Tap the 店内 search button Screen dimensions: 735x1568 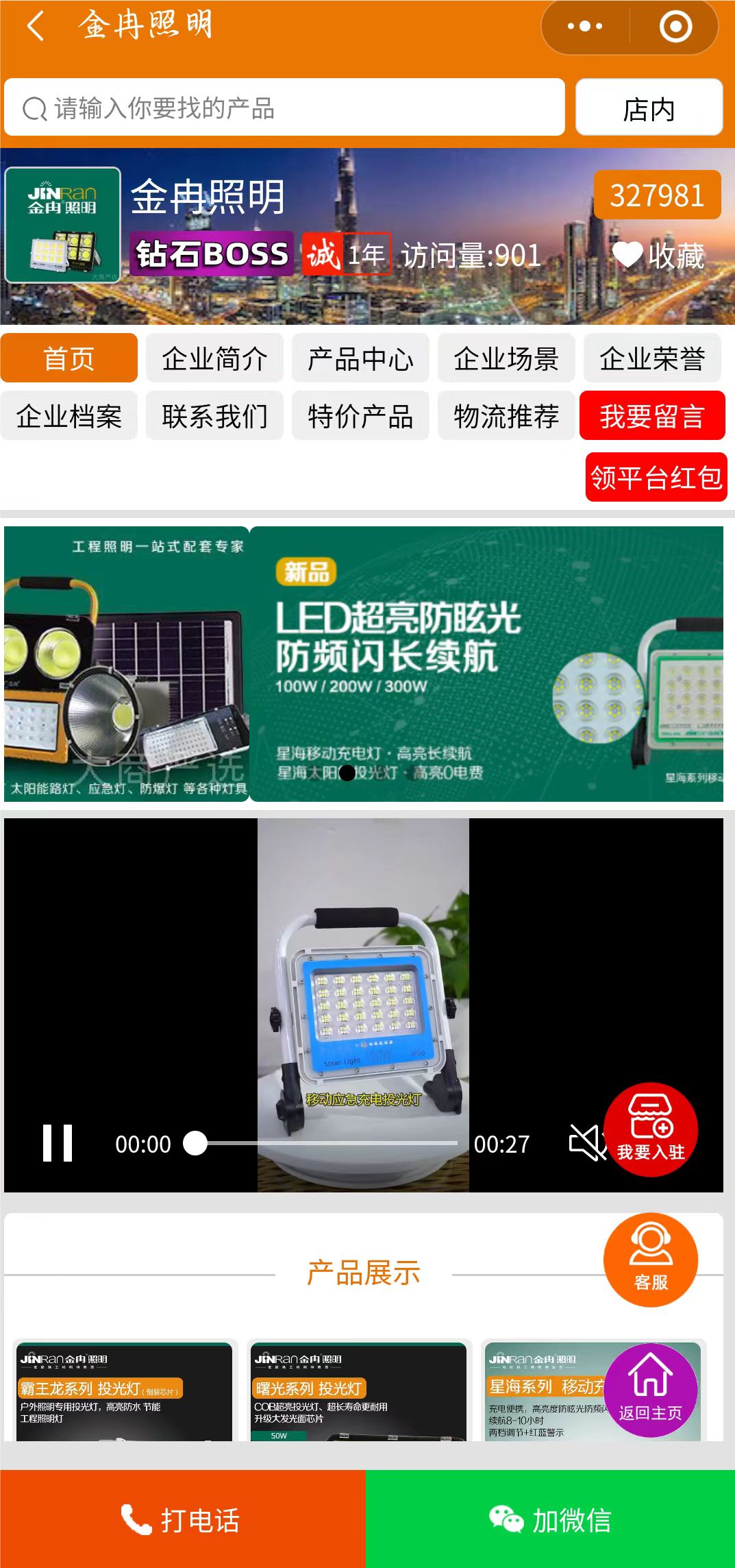pos(649,108)
